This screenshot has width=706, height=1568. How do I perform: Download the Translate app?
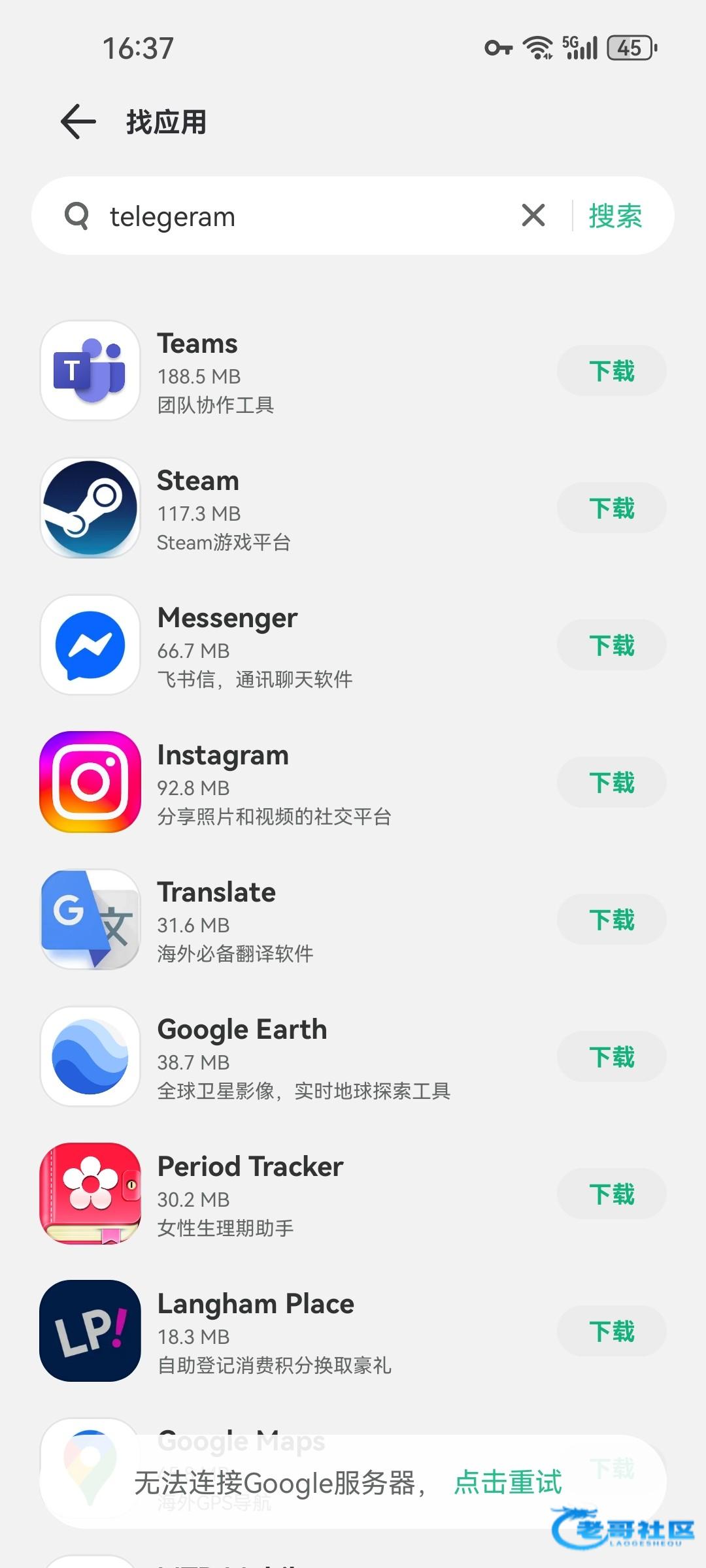coord(612,919)
